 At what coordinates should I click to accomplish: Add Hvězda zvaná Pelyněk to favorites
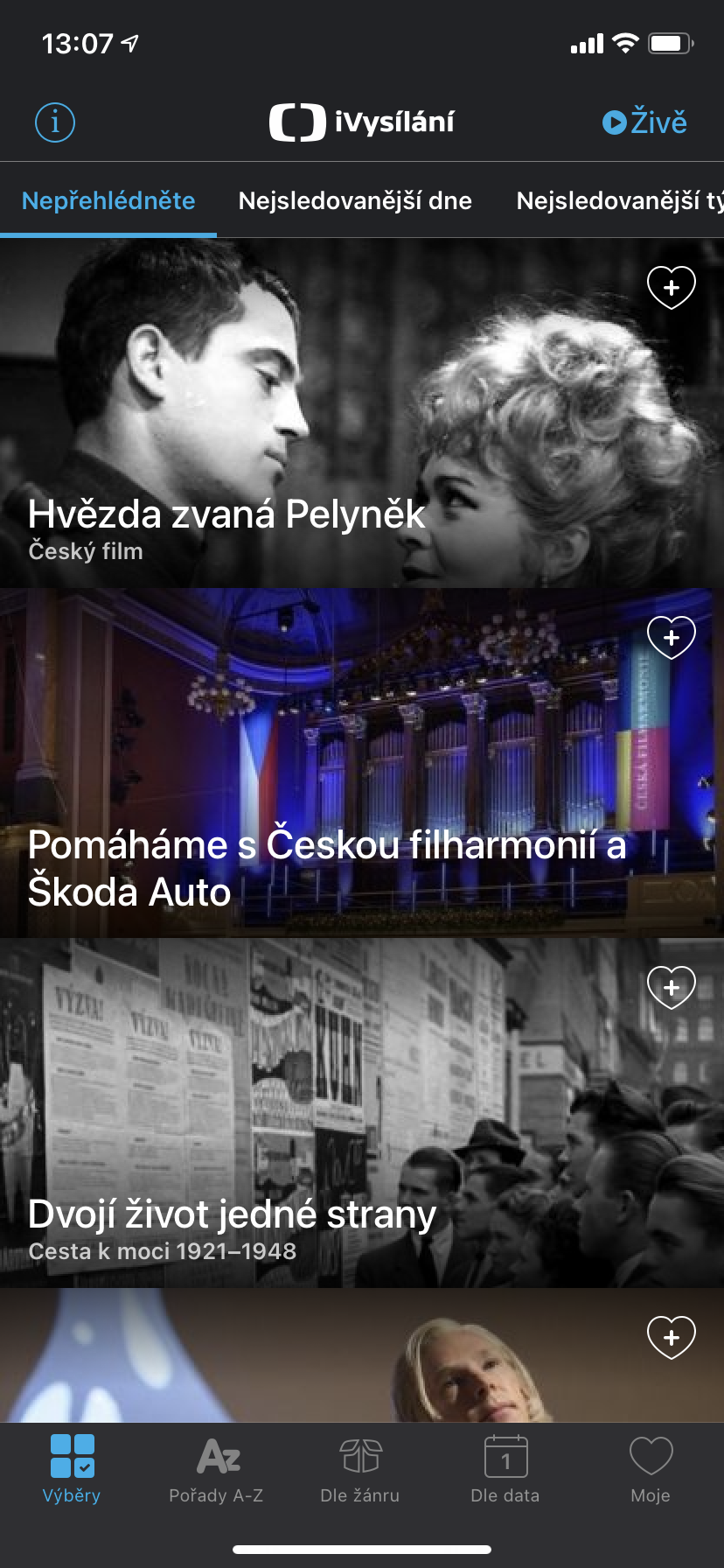tap(671, 287)
